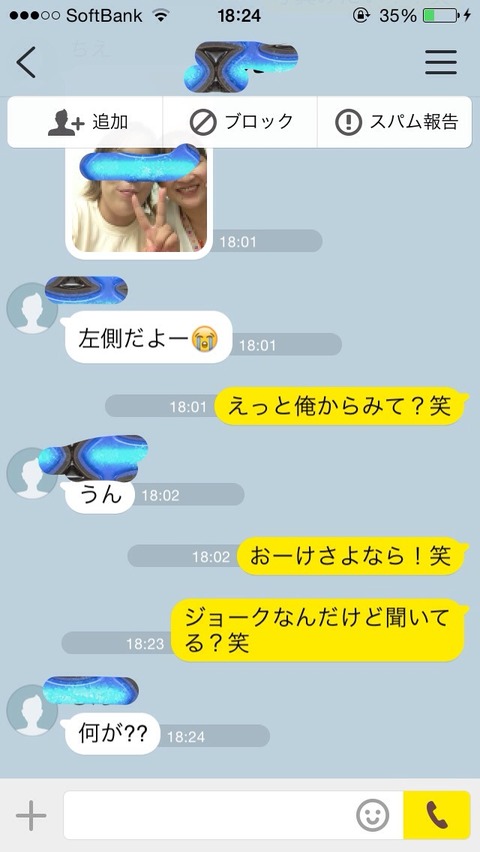Open the chat menu icon
This screenshot has height=852, width=480.
click(x=441, y=62)
